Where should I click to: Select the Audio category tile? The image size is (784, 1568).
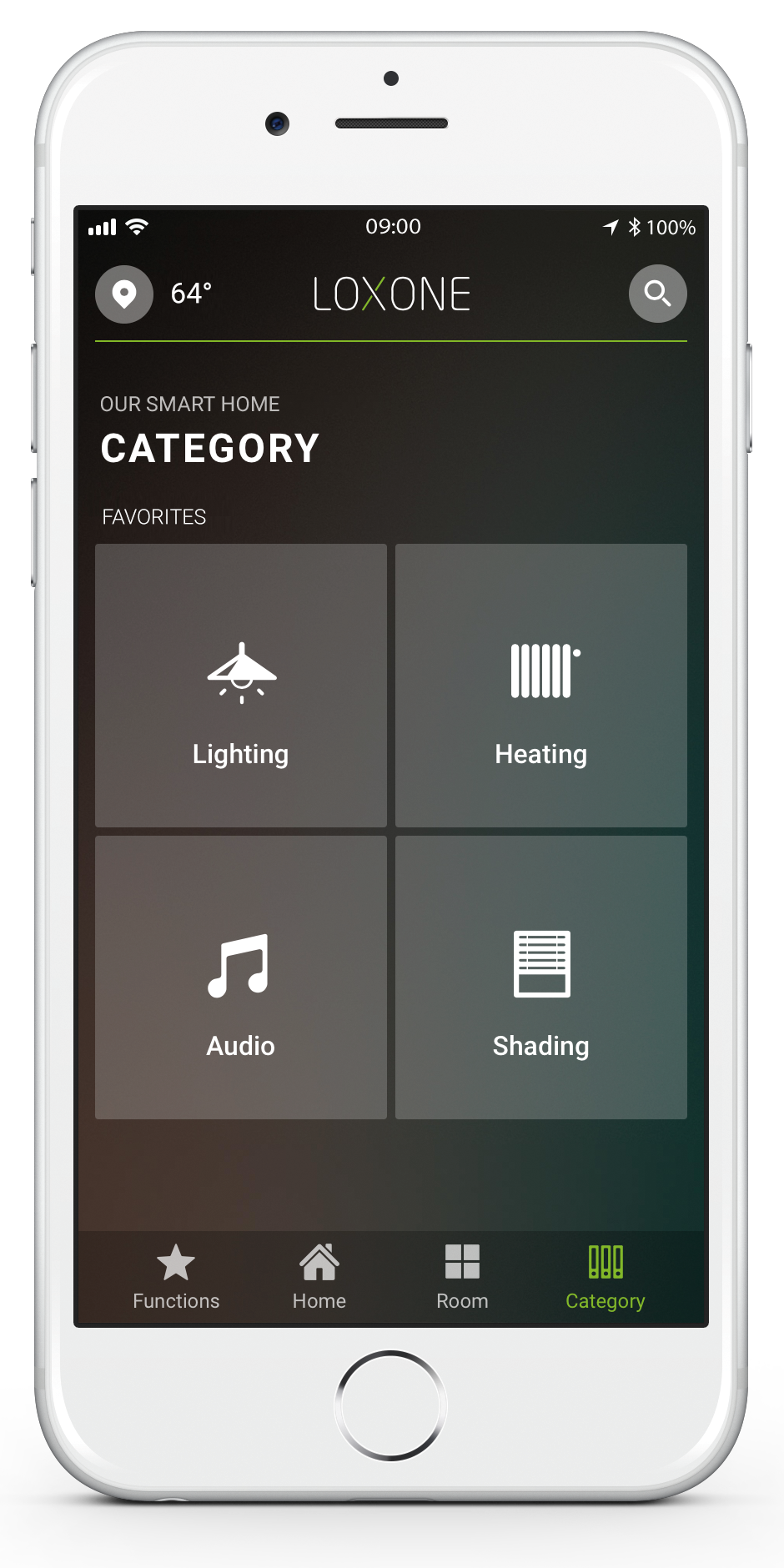[x=241, y=977]
